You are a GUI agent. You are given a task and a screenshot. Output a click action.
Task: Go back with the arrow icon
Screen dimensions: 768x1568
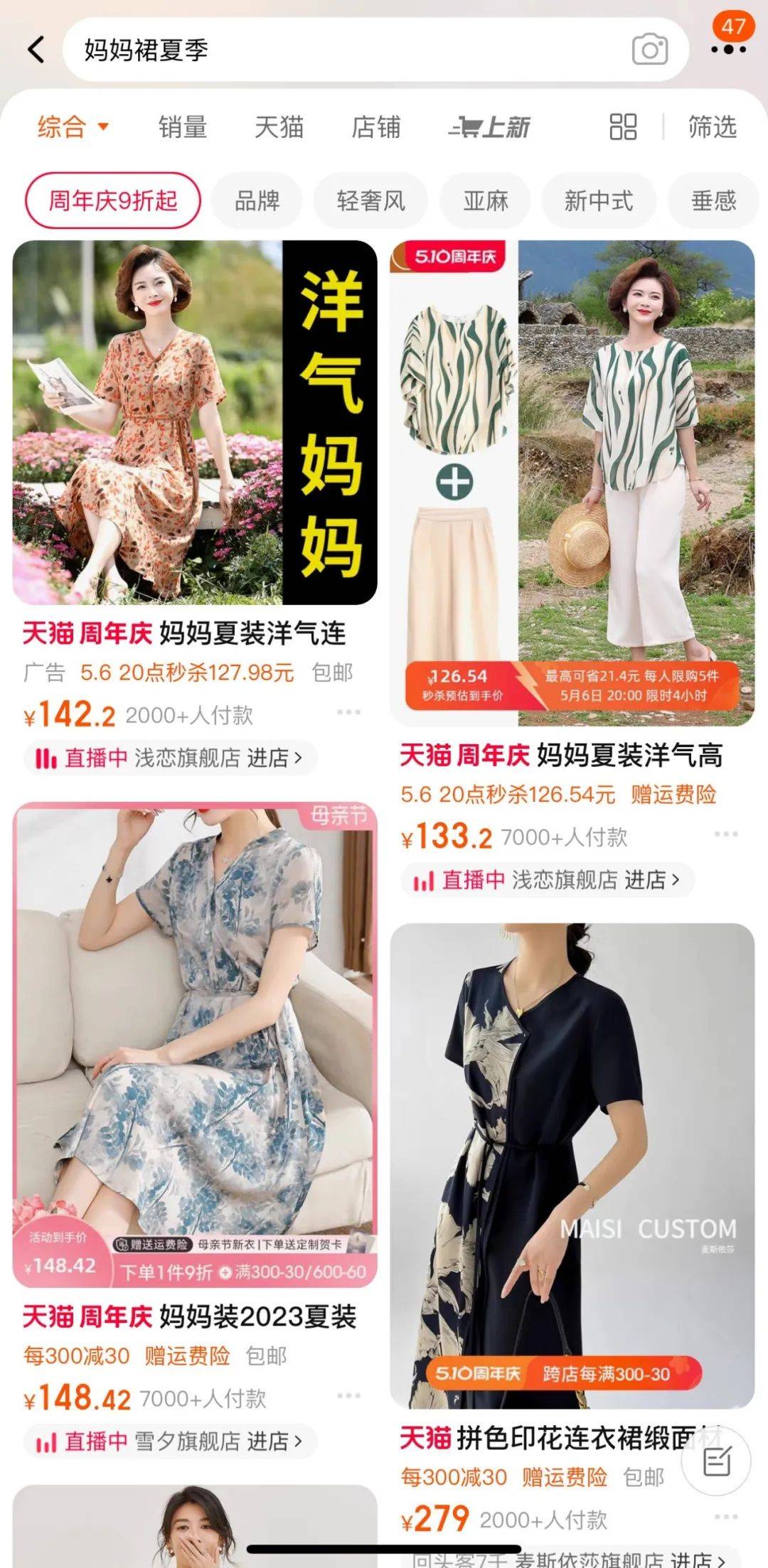coord(36,50)
